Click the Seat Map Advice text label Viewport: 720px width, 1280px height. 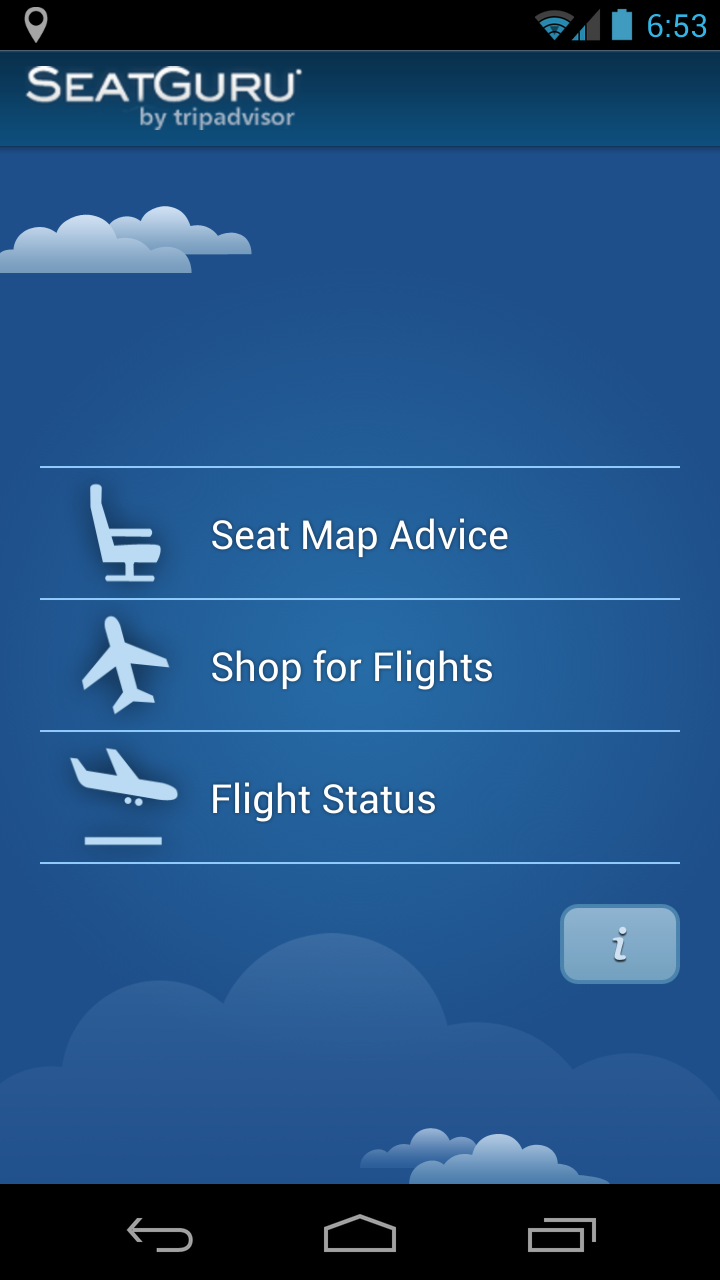click(x=359, y=535)
